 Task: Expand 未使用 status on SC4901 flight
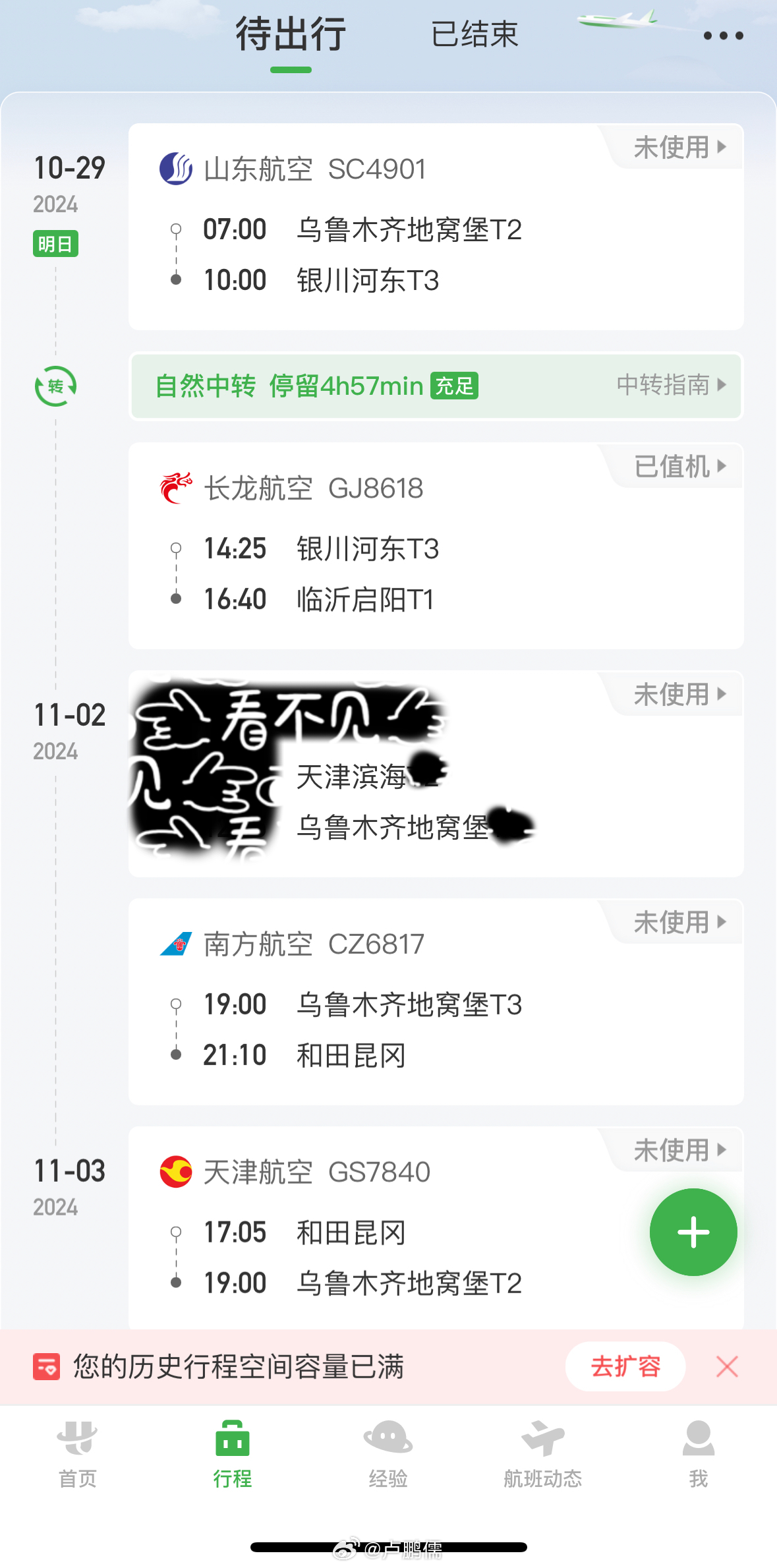point(672,147)
